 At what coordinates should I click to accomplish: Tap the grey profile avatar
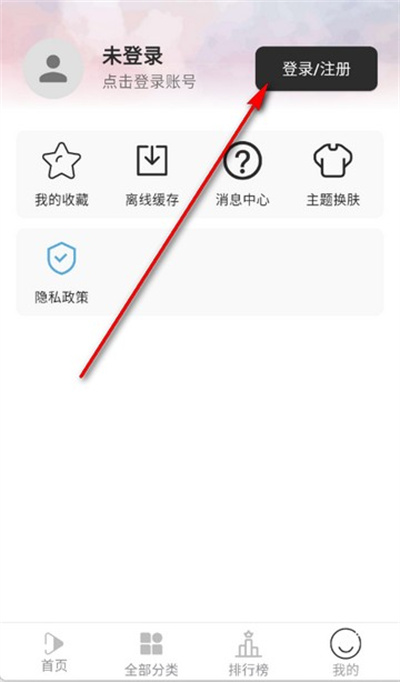53,69
